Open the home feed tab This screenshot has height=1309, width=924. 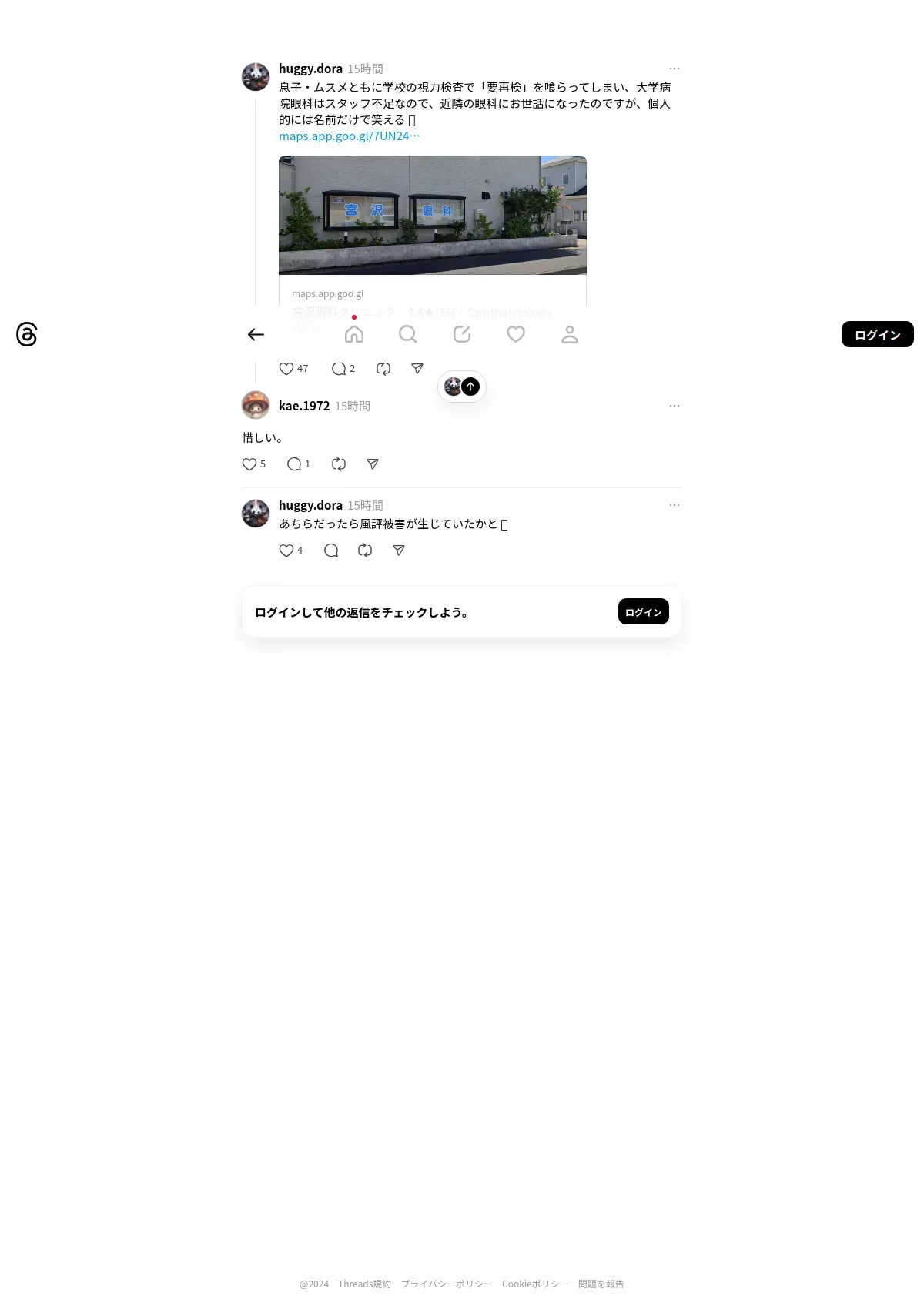point(354,334)
